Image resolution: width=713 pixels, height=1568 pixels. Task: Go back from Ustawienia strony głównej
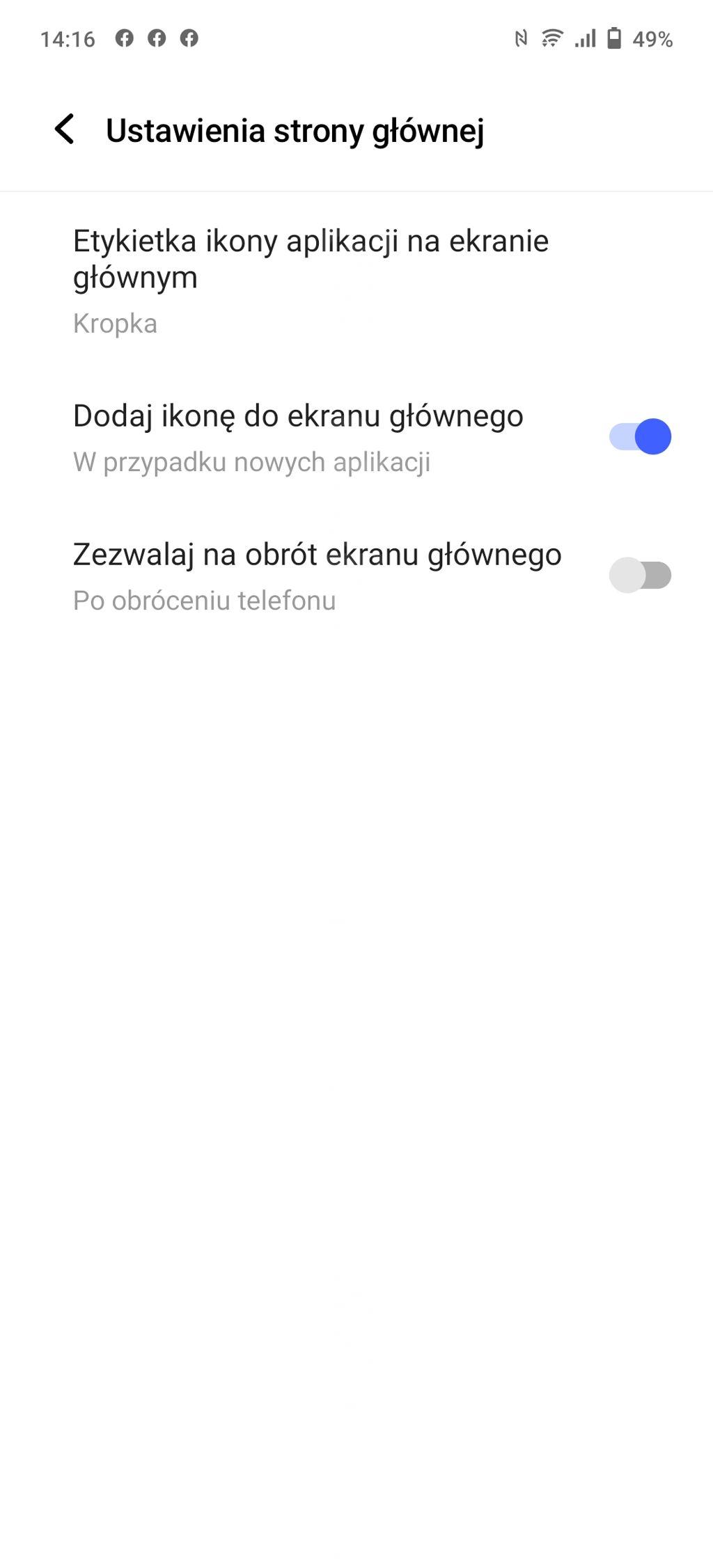65,129
